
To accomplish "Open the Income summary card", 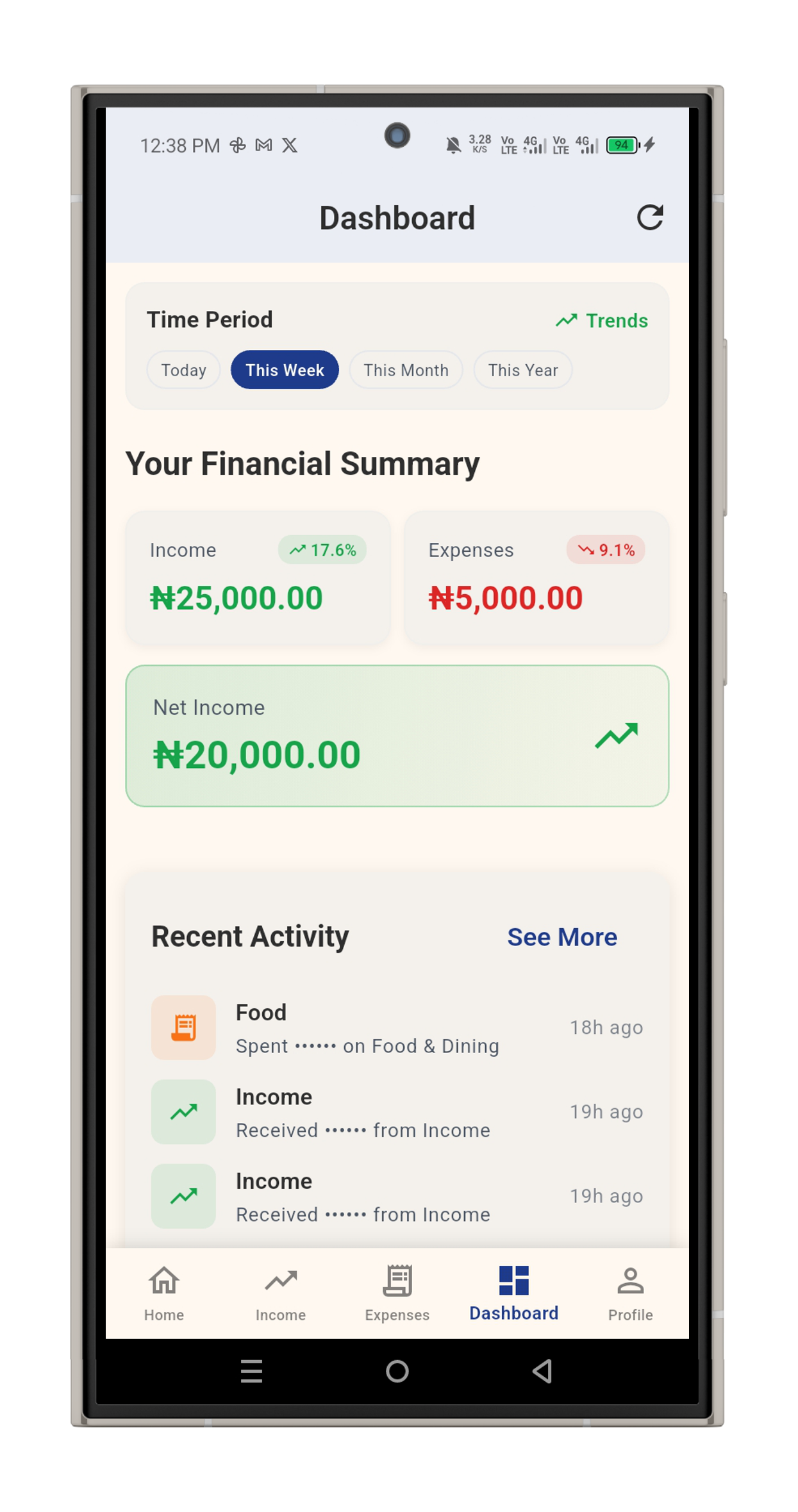I will pyautogui.click(x=258, y=577).
